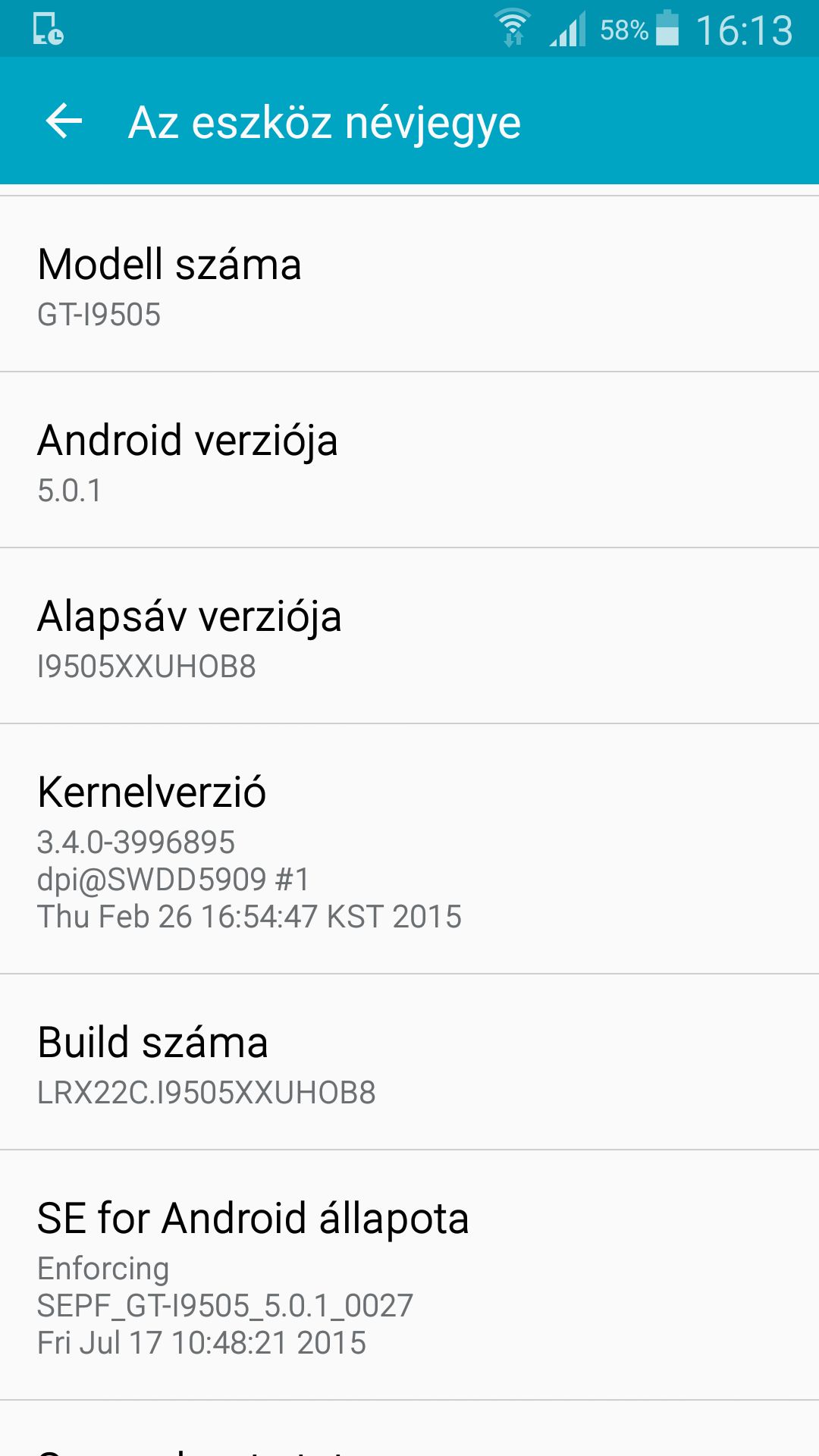The width and height of the screenshot is (819, 1456).
Task: Select the Alapsáv verziója row
Action: 409,636
